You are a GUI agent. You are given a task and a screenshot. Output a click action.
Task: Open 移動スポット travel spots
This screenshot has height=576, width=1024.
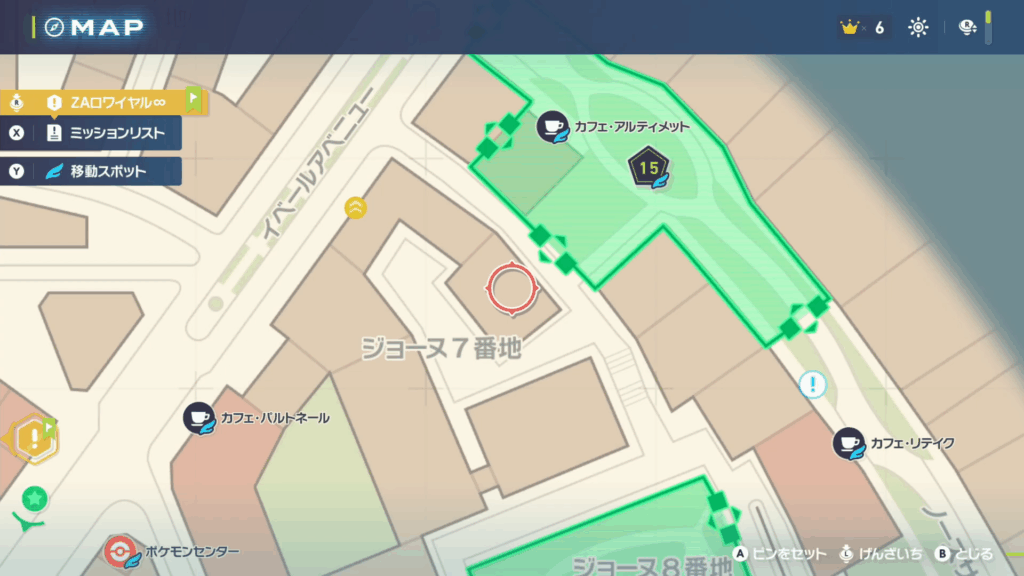coord(96,171)
